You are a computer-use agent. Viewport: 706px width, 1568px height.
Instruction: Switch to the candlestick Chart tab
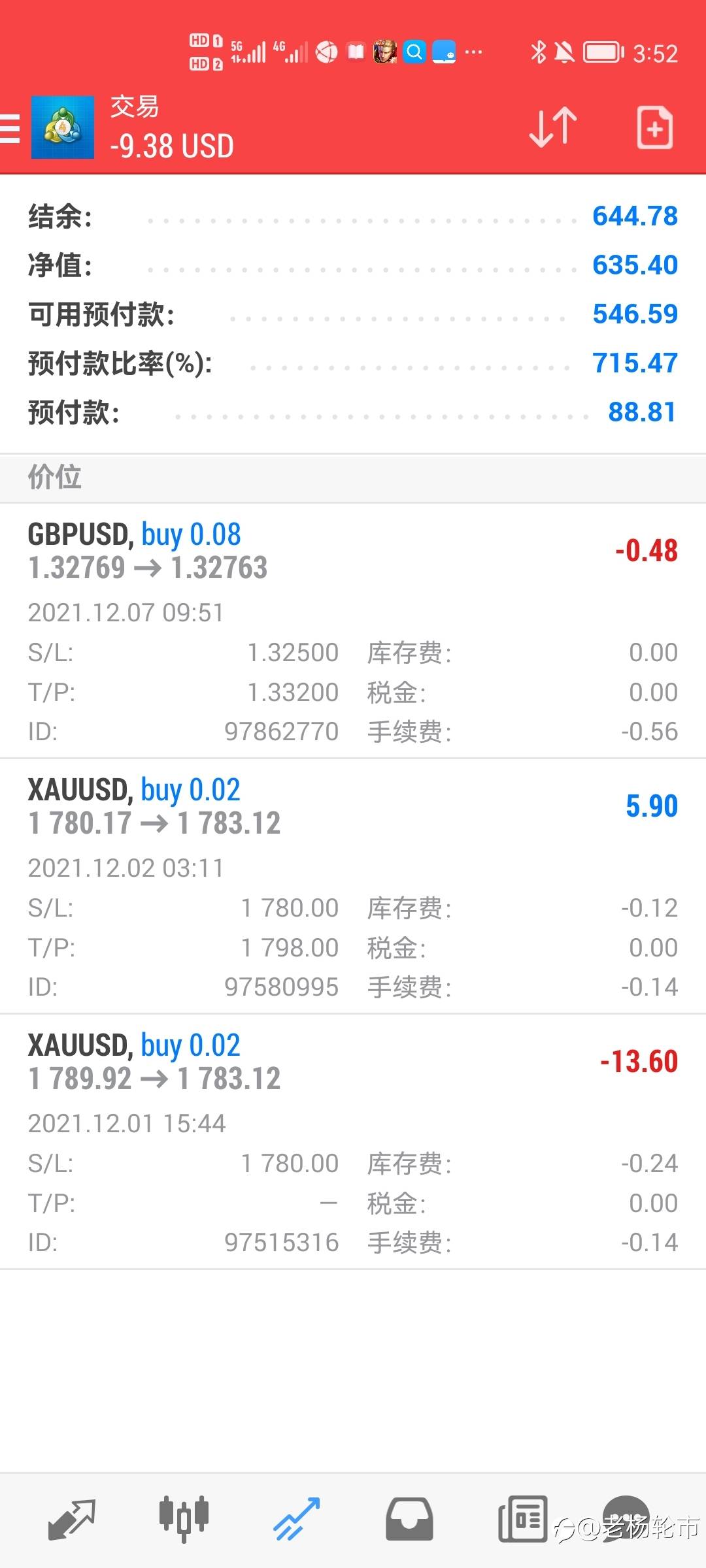(184, 1519)
